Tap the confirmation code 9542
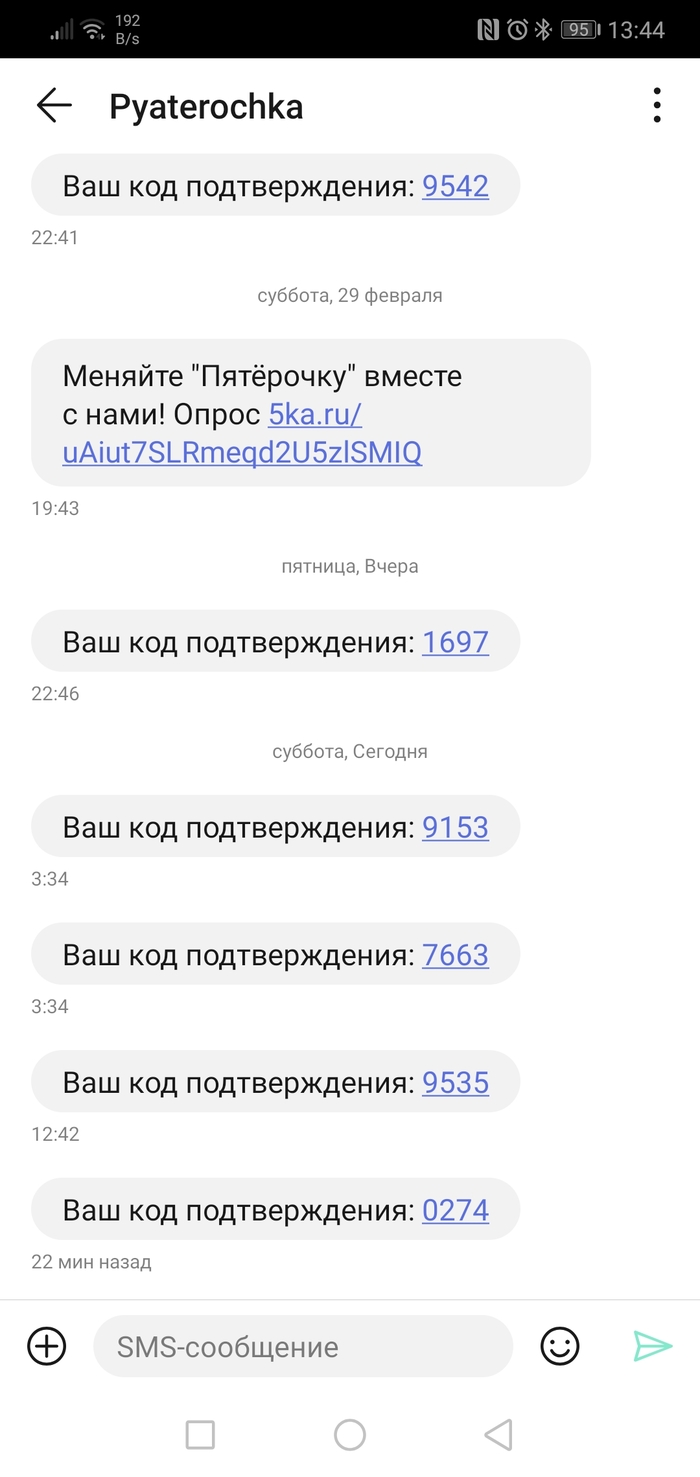The image size is (700, 1477). [455, 186]
